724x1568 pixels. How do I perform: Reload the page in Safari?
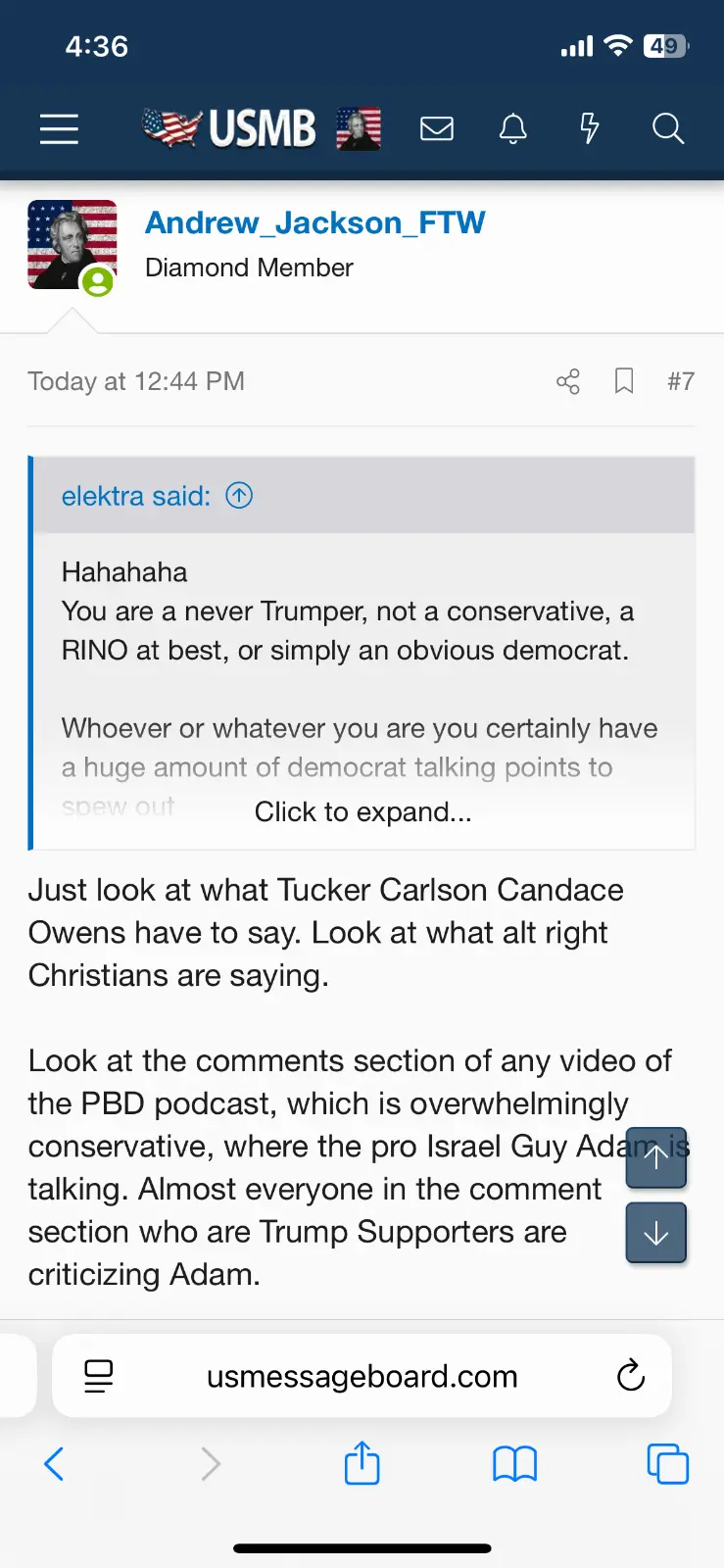click(x=631, y=1376)
